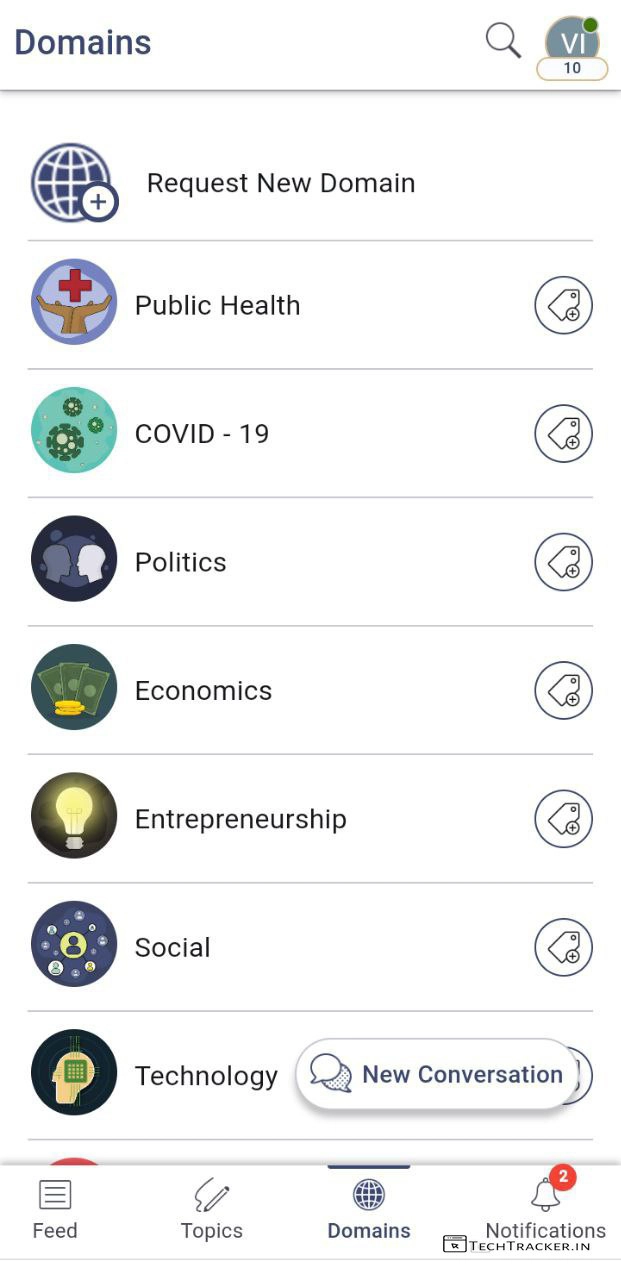The height and width of the screenshot is (1280, 621).
Task: Follow the Public Health domain tag icon
Action: 563,305
